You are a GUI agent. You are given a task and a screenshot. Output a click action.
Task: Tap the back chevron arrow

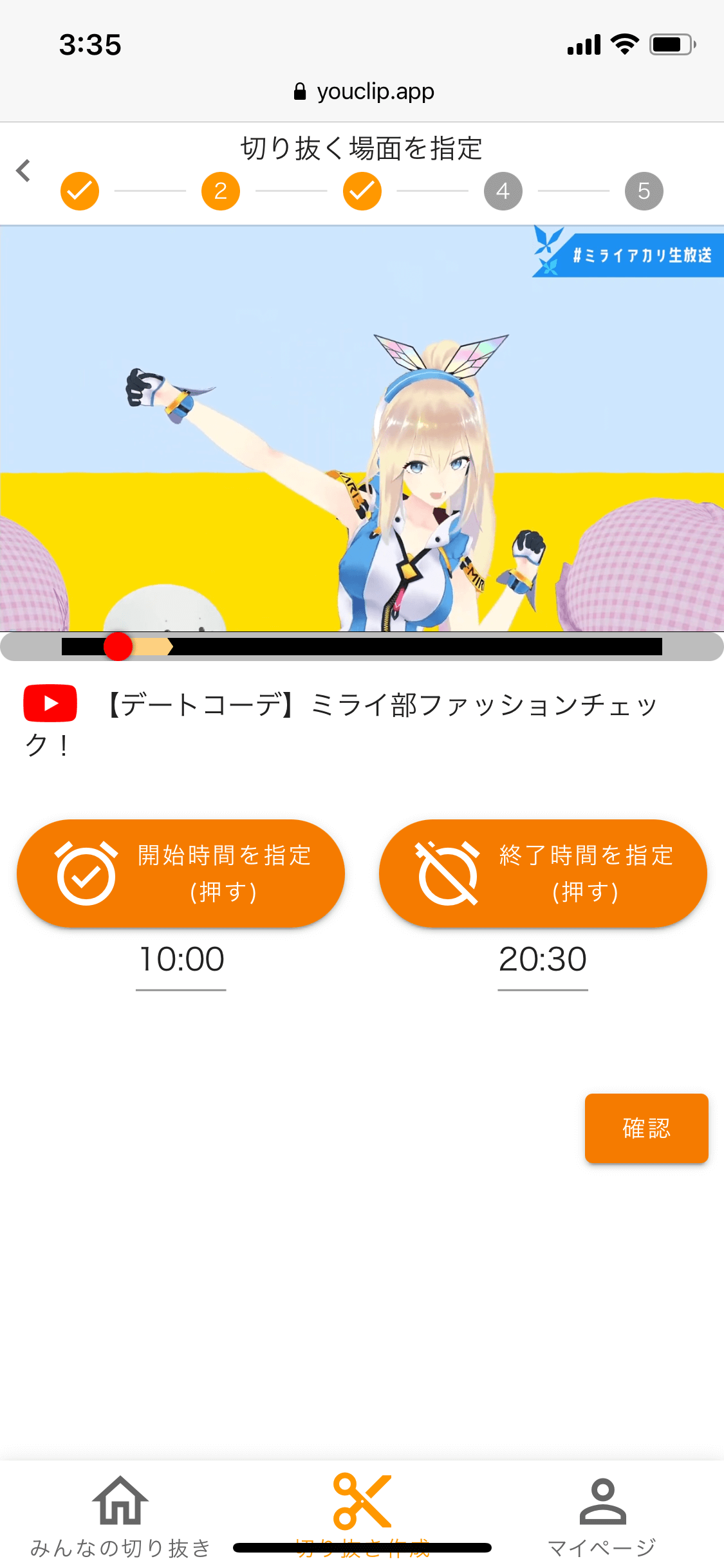[23, 170]
